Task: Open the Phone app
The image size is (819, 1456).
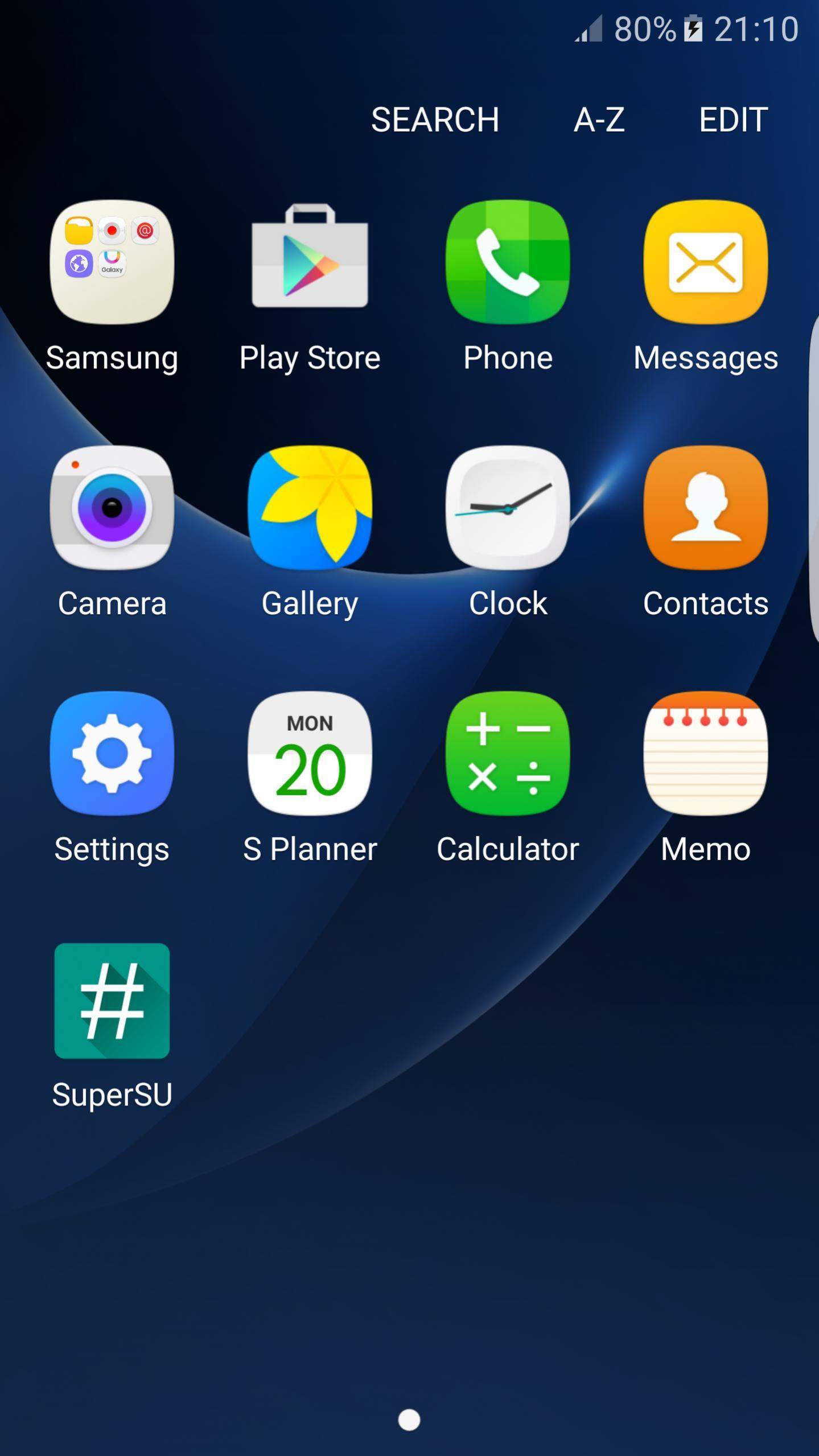Action: tap(508, 262)
